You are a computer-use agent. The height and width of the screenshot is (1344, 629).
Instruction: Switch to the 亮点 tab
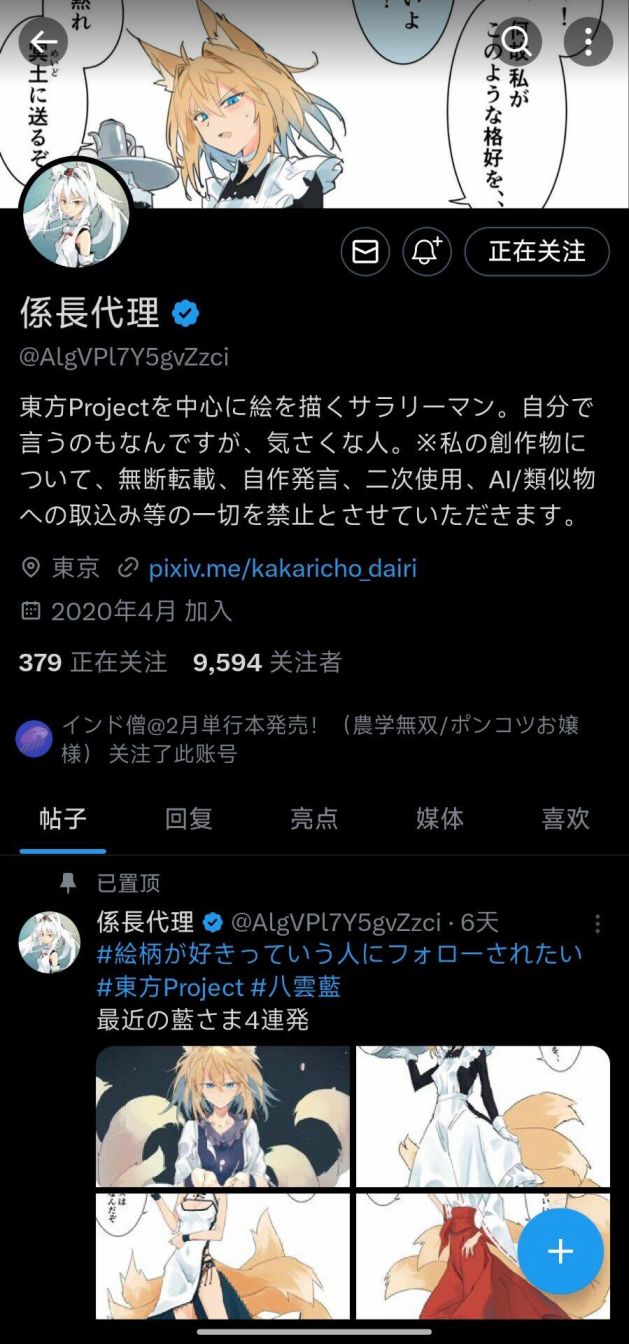[314, 819]
